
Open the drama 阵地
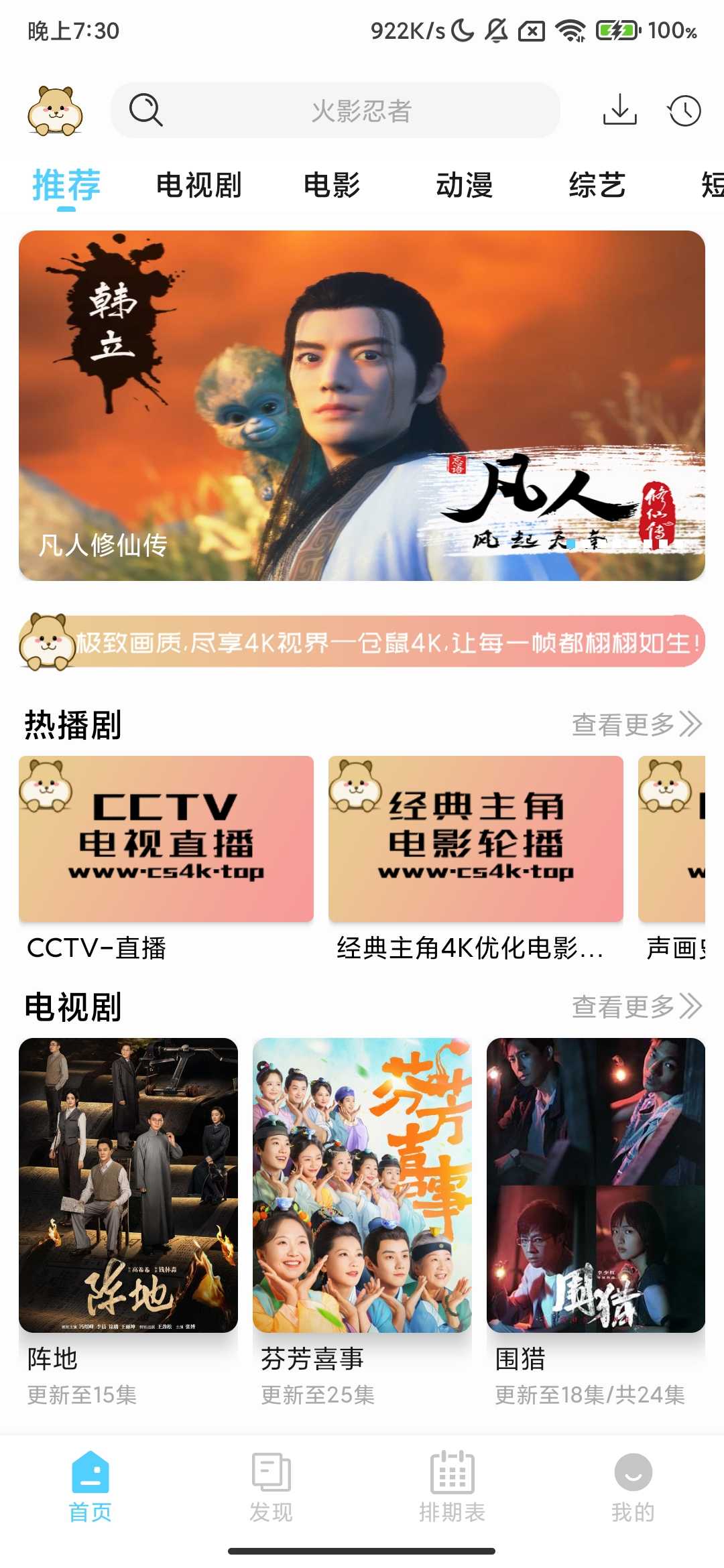click(128, 1185)
